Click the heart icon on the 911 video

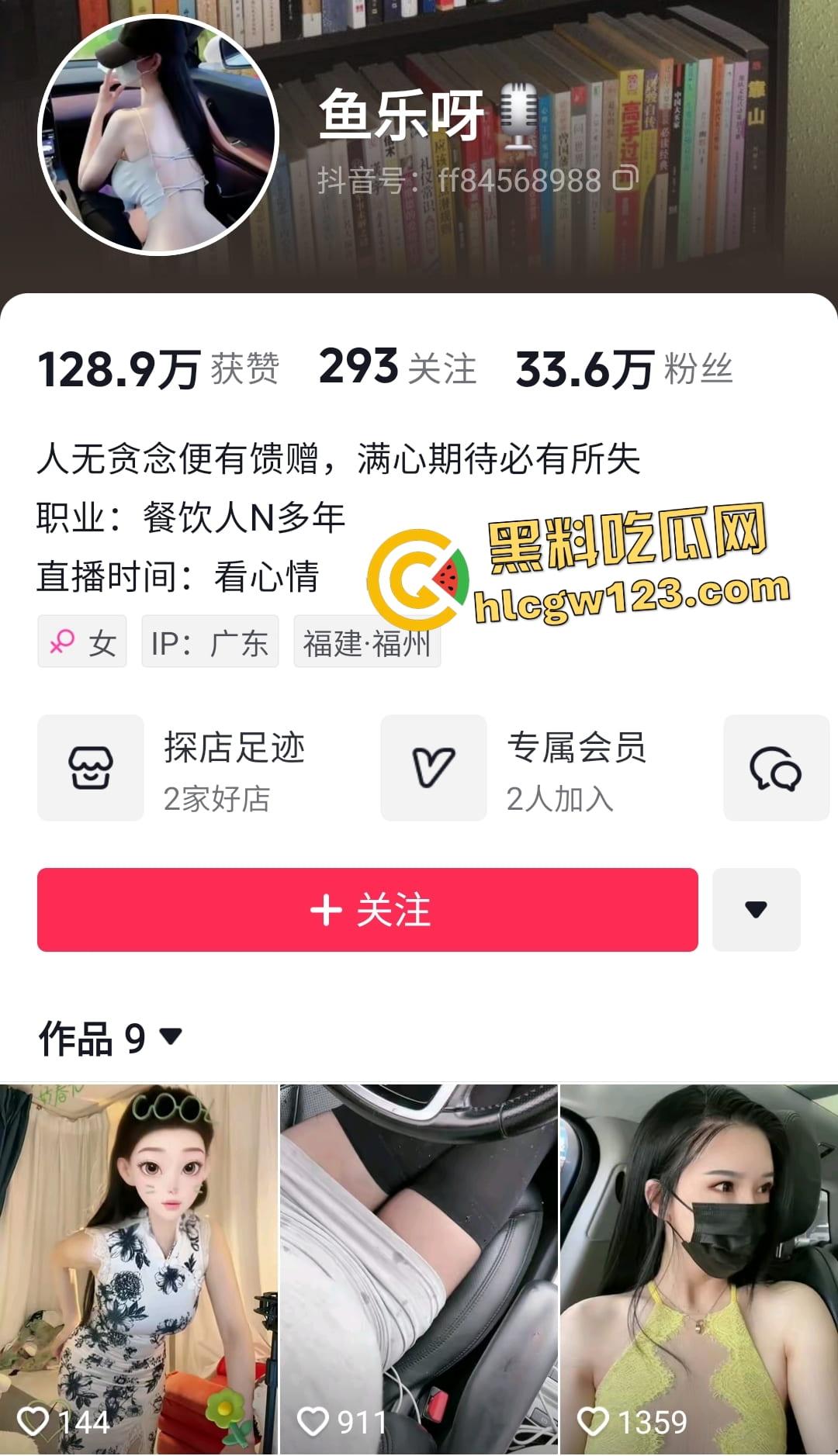314,1417
